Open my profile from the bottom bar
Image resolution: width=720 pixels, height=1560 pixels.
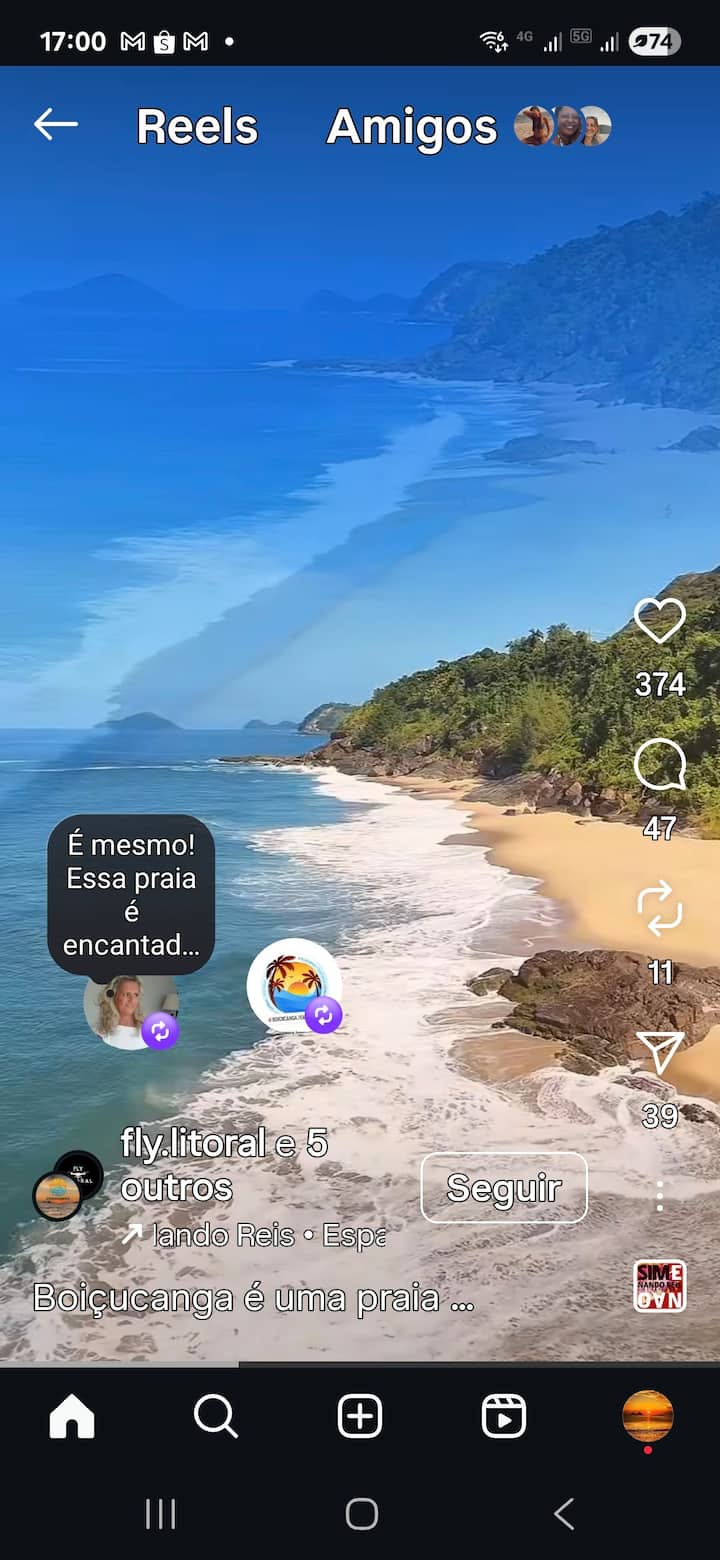click(x=648, y=1416)
